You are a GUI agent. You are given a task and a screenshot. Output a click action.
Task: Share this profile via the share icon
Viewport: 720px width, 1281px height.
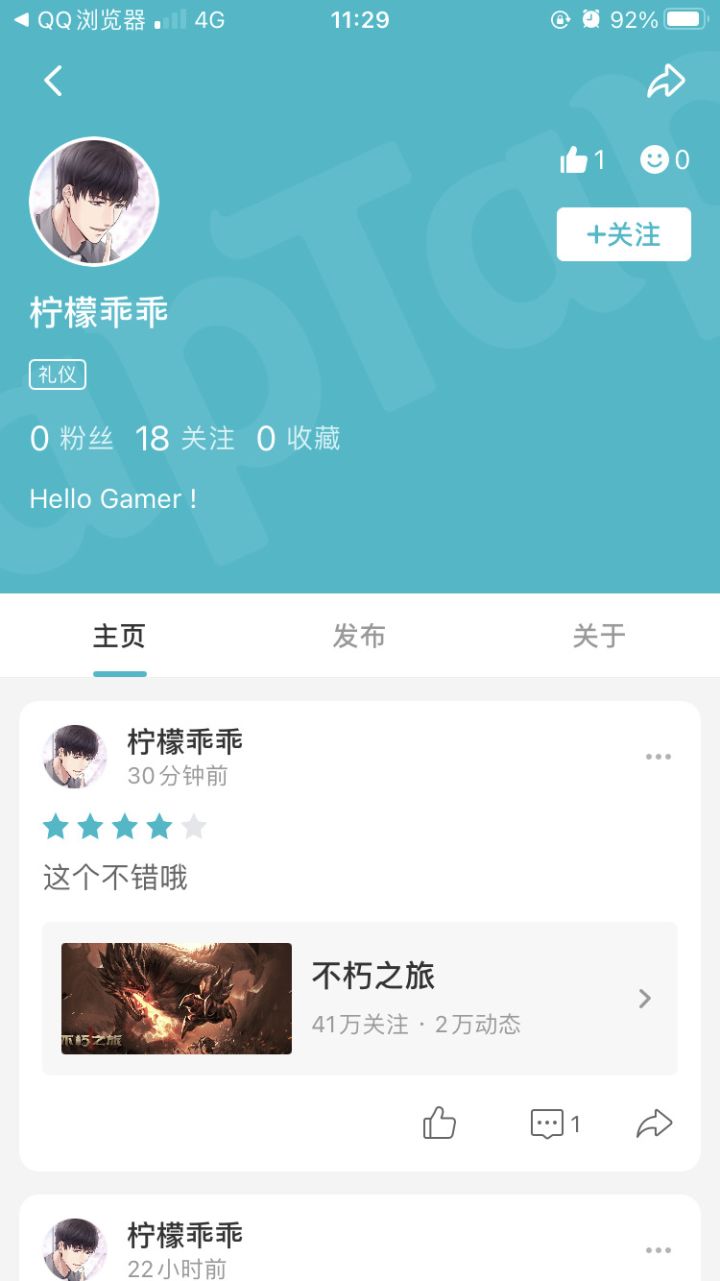point(666,80)
